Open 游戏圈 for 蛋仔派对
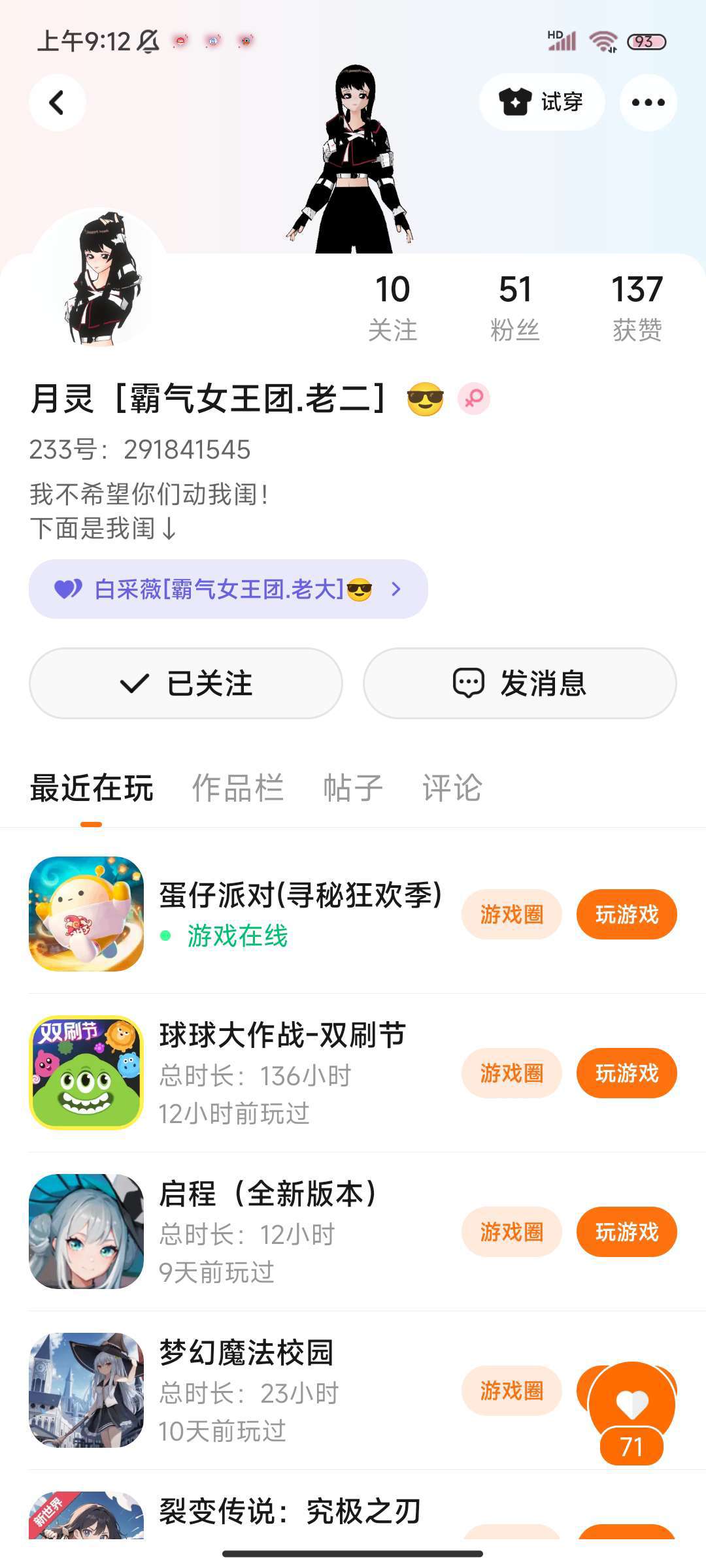The width and height of the screenshot is (706, 1568). 512,914
